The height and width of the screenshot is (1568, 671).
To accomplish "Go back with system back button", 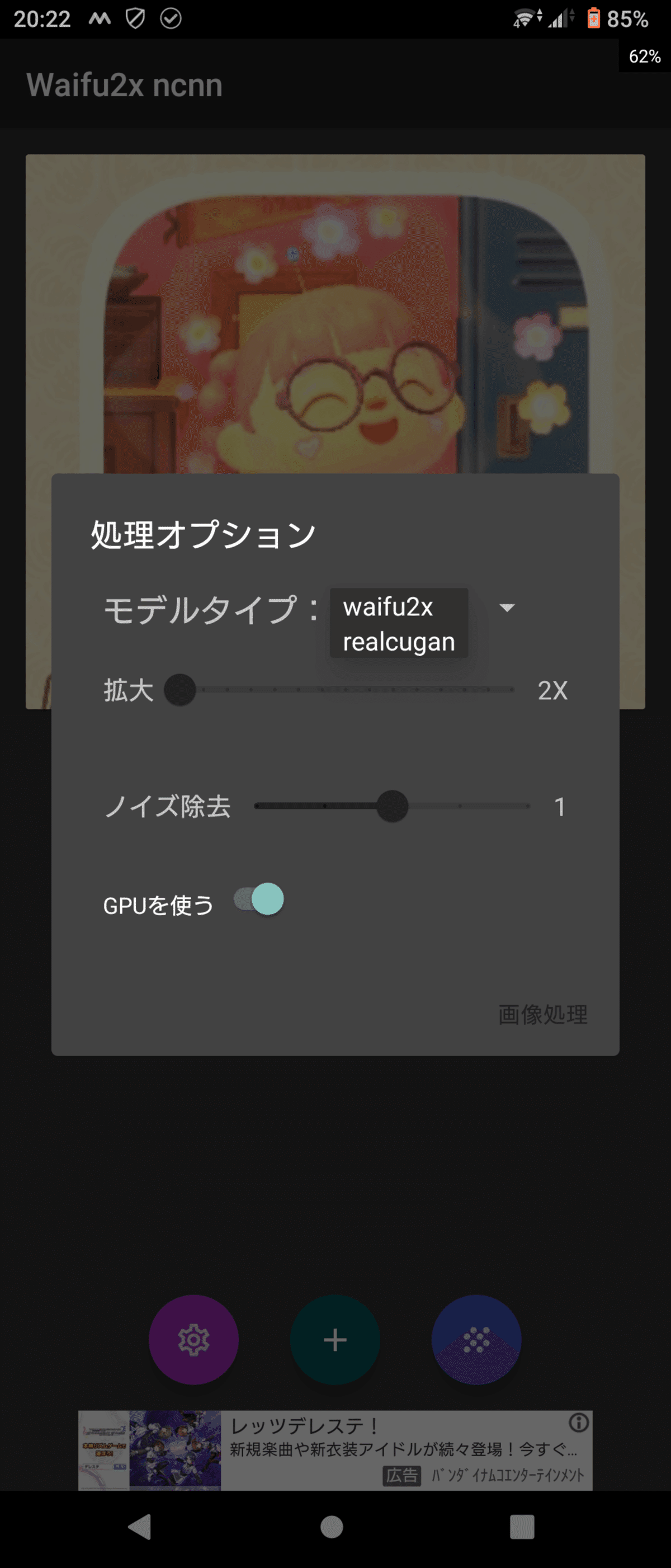I will pyautogui.click(x=140, y=1527).
